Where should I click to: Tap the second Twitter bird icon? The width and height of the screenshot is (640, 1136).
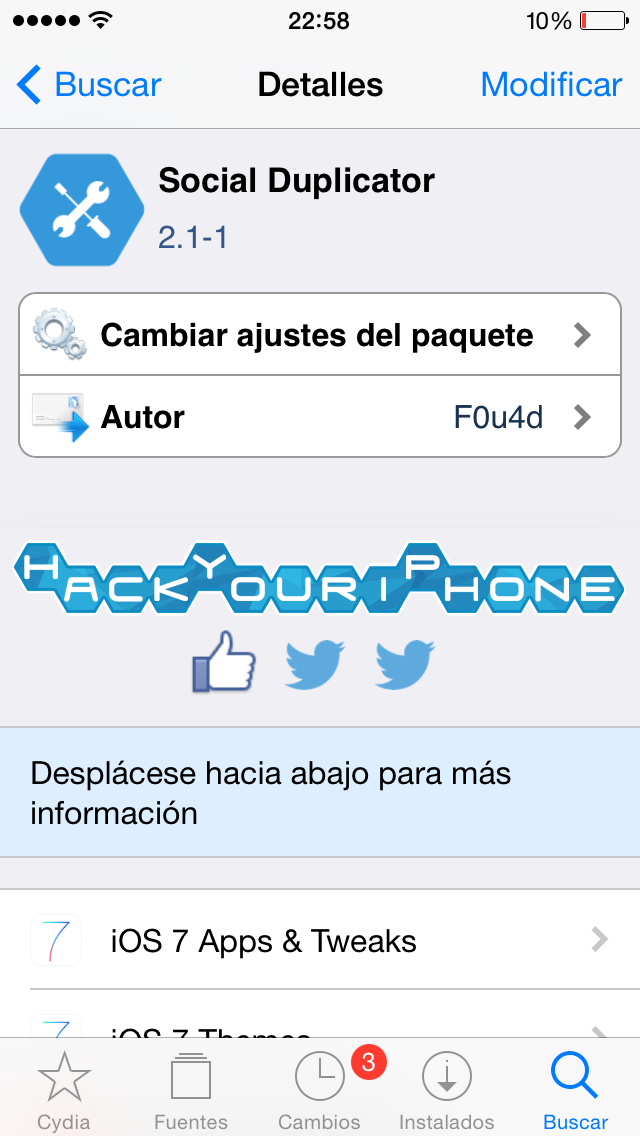coord(404,663)
